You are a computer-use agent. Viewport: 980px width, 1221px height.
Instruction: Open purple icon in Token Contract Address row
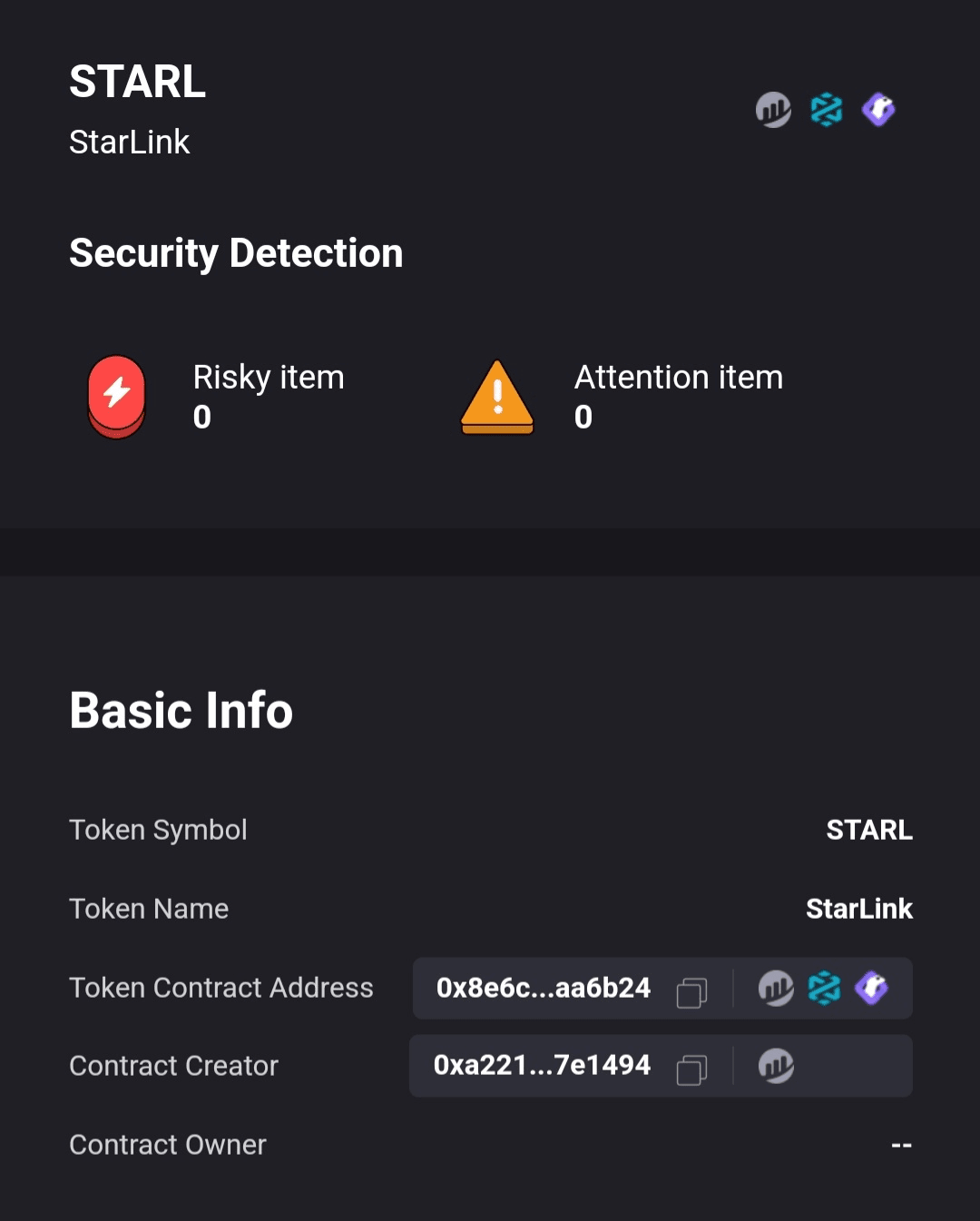872,988
